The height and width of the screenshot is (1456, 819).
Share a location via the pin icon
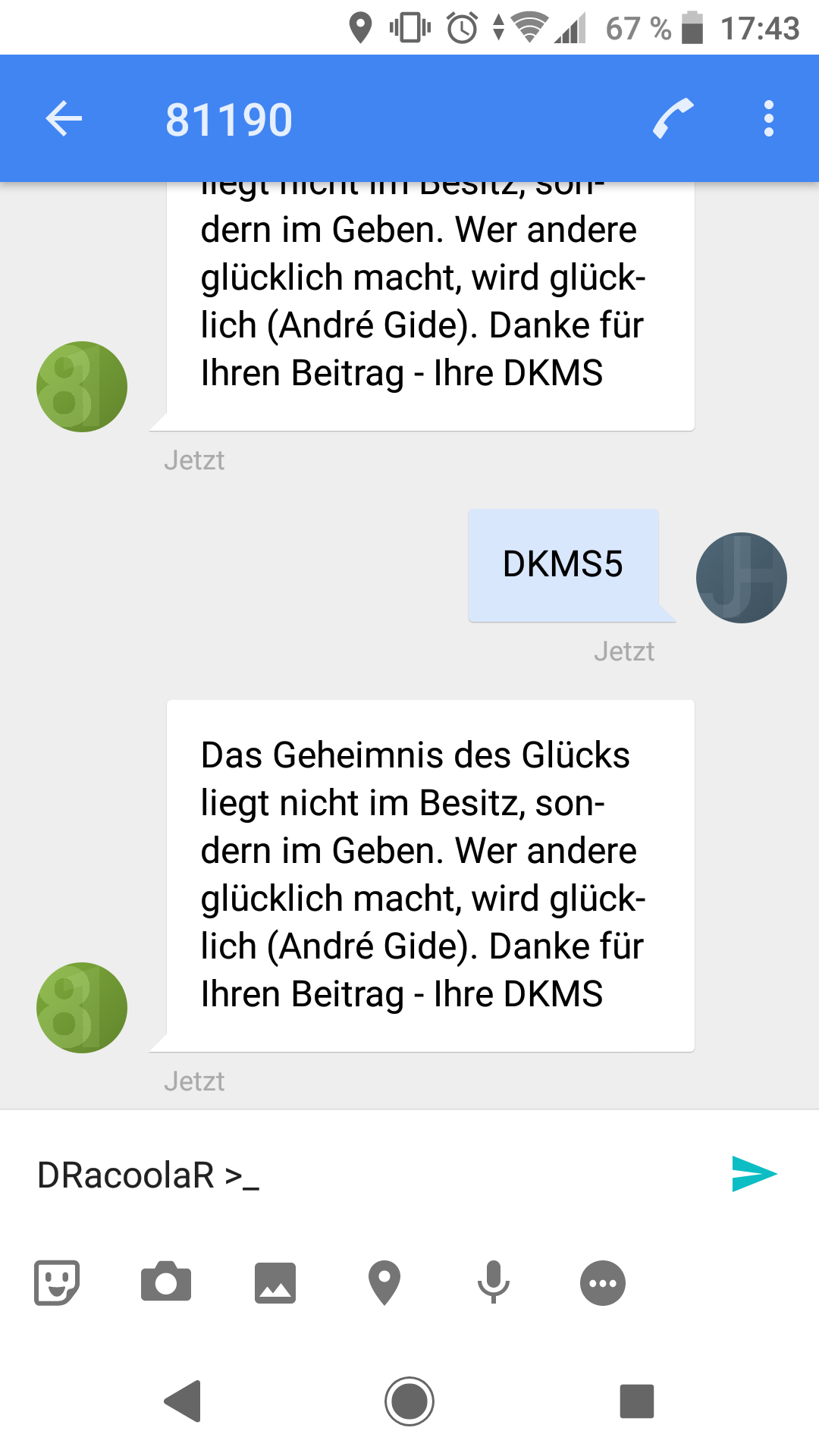(x=384, y=1283)
